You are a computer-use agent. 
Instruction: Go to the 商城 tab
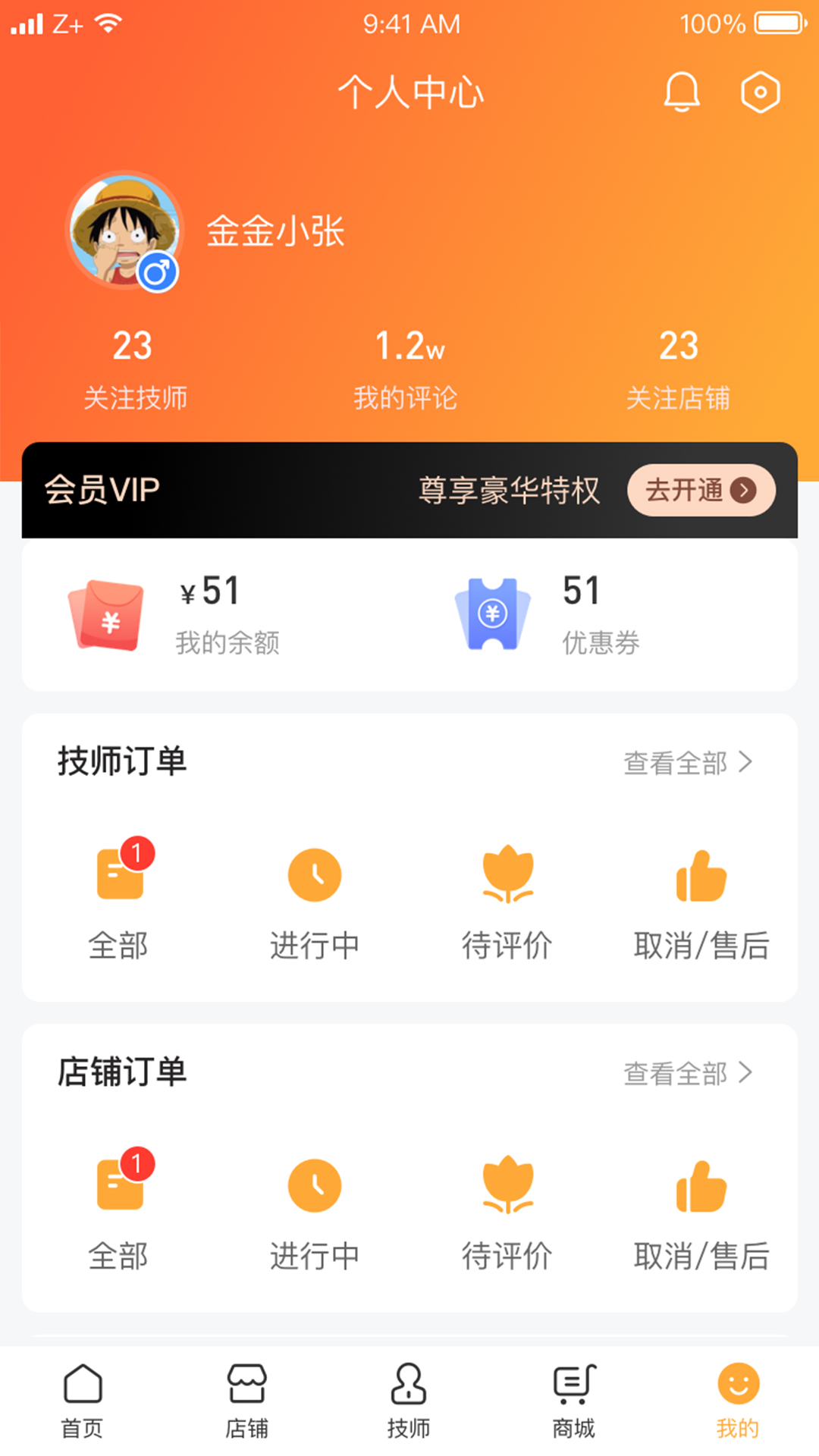point(573,1401)
